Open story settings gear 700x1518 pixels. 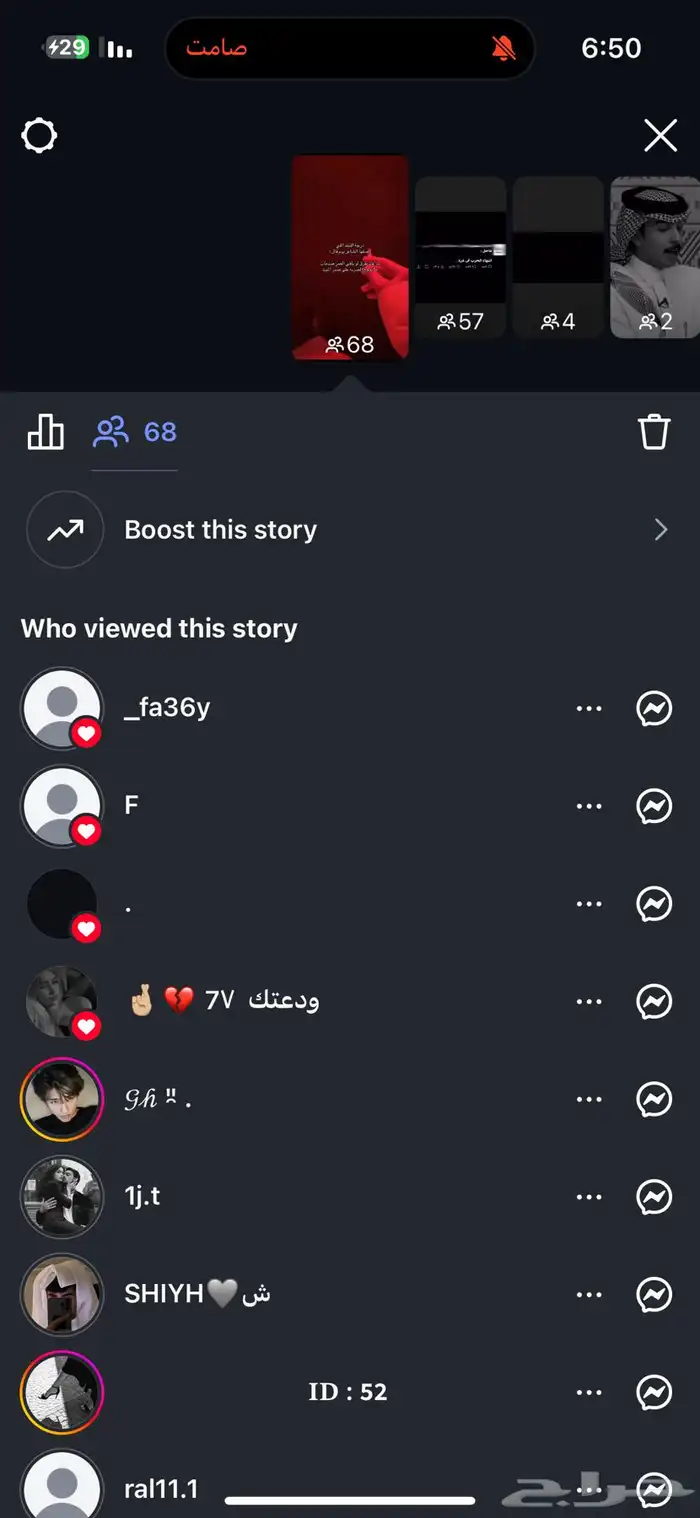click(39, 135)
